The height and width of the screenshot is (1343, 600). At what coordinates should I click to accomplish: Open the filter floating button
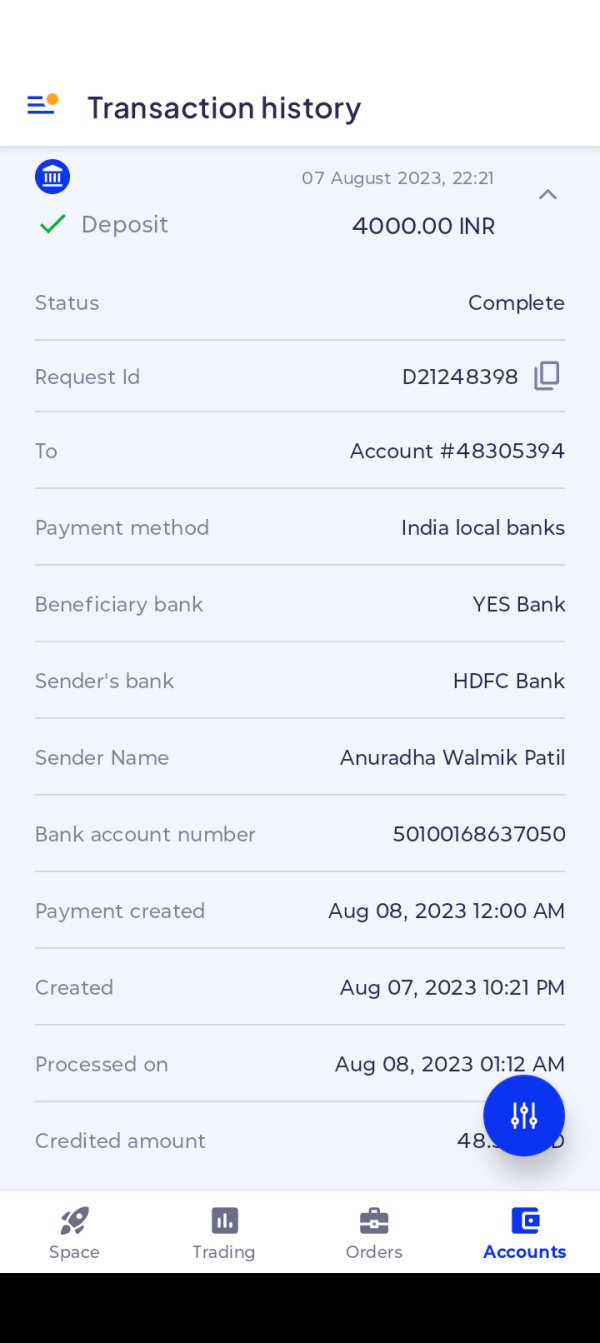[524, 1115]
